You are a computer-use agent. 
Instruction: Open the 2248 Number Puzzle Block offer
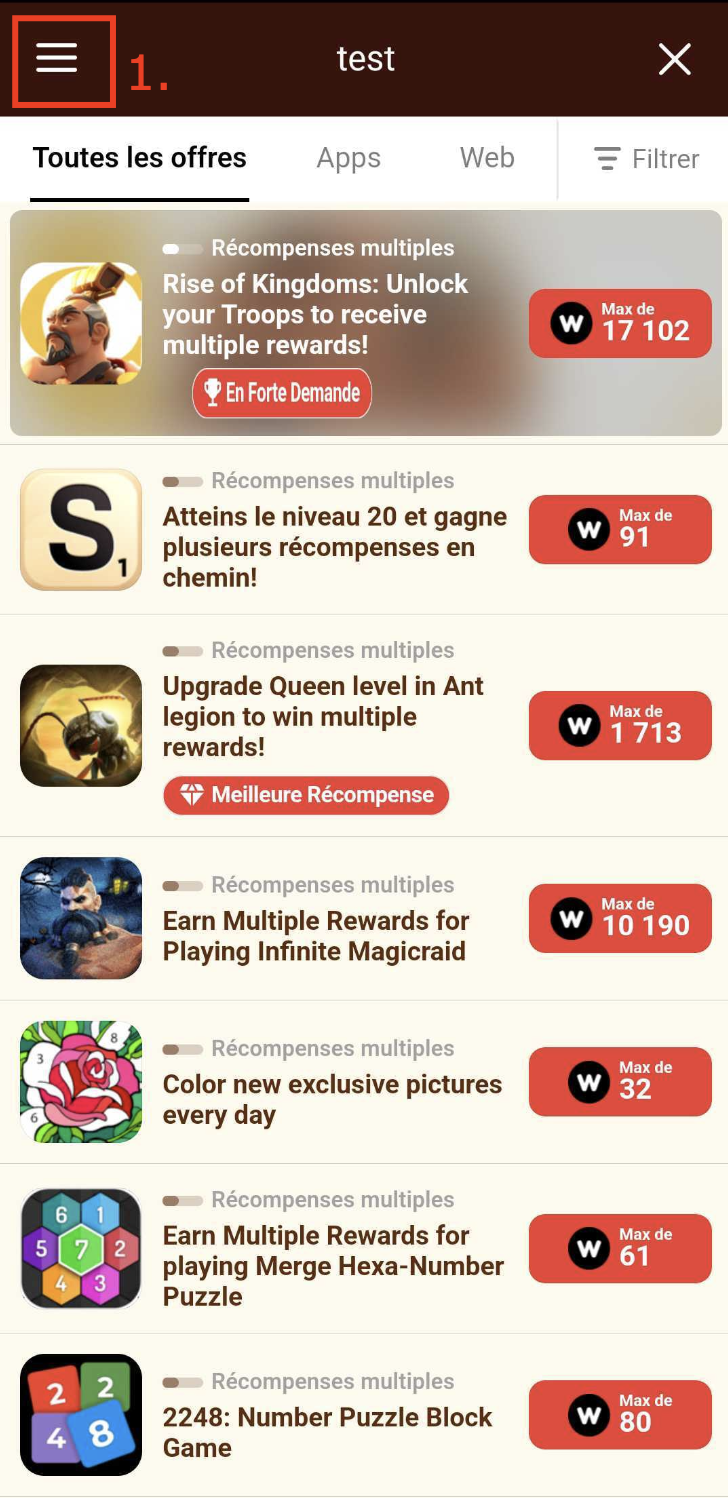[x=327, y=1431]
